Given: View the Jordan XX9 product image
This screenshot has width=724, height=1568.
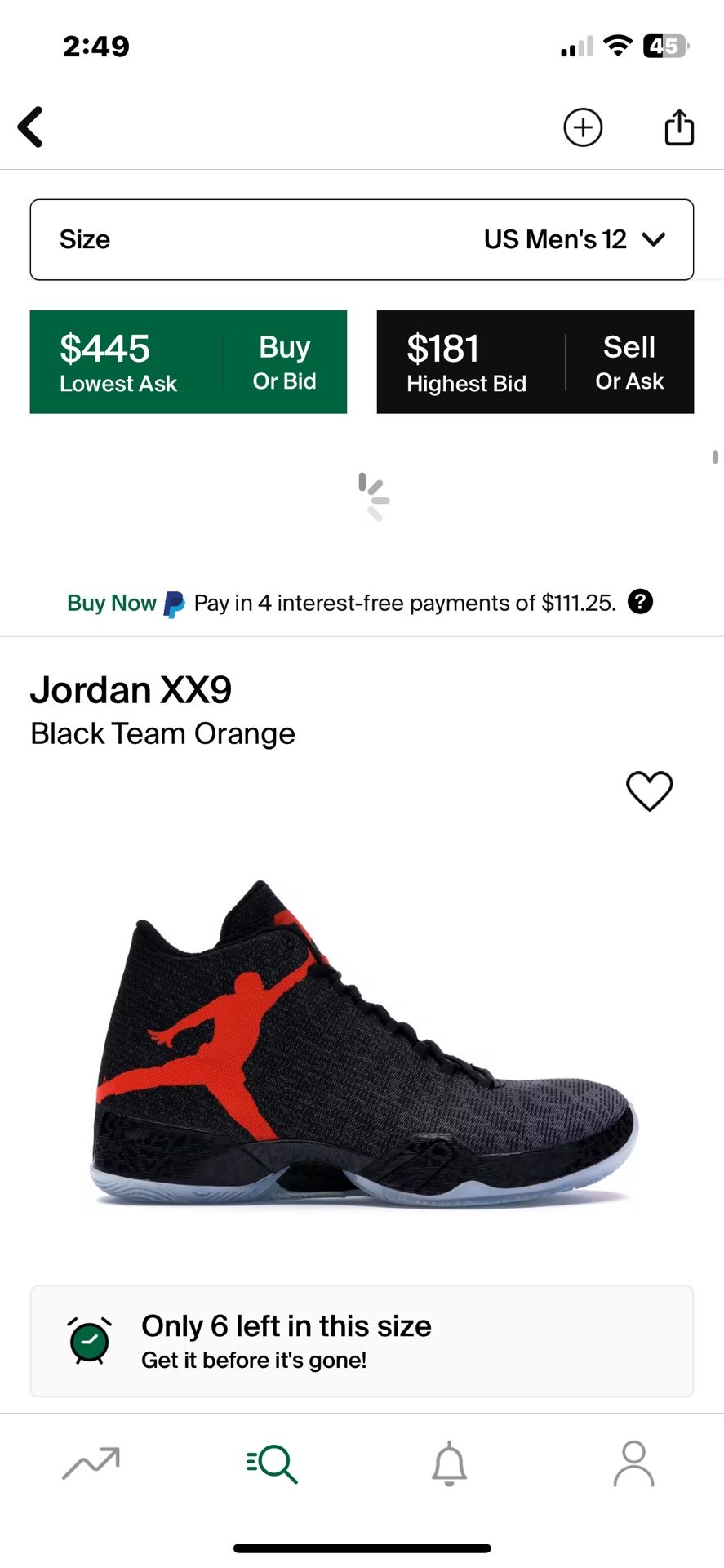Looking at the screenshot, I should click(363, 1041).
